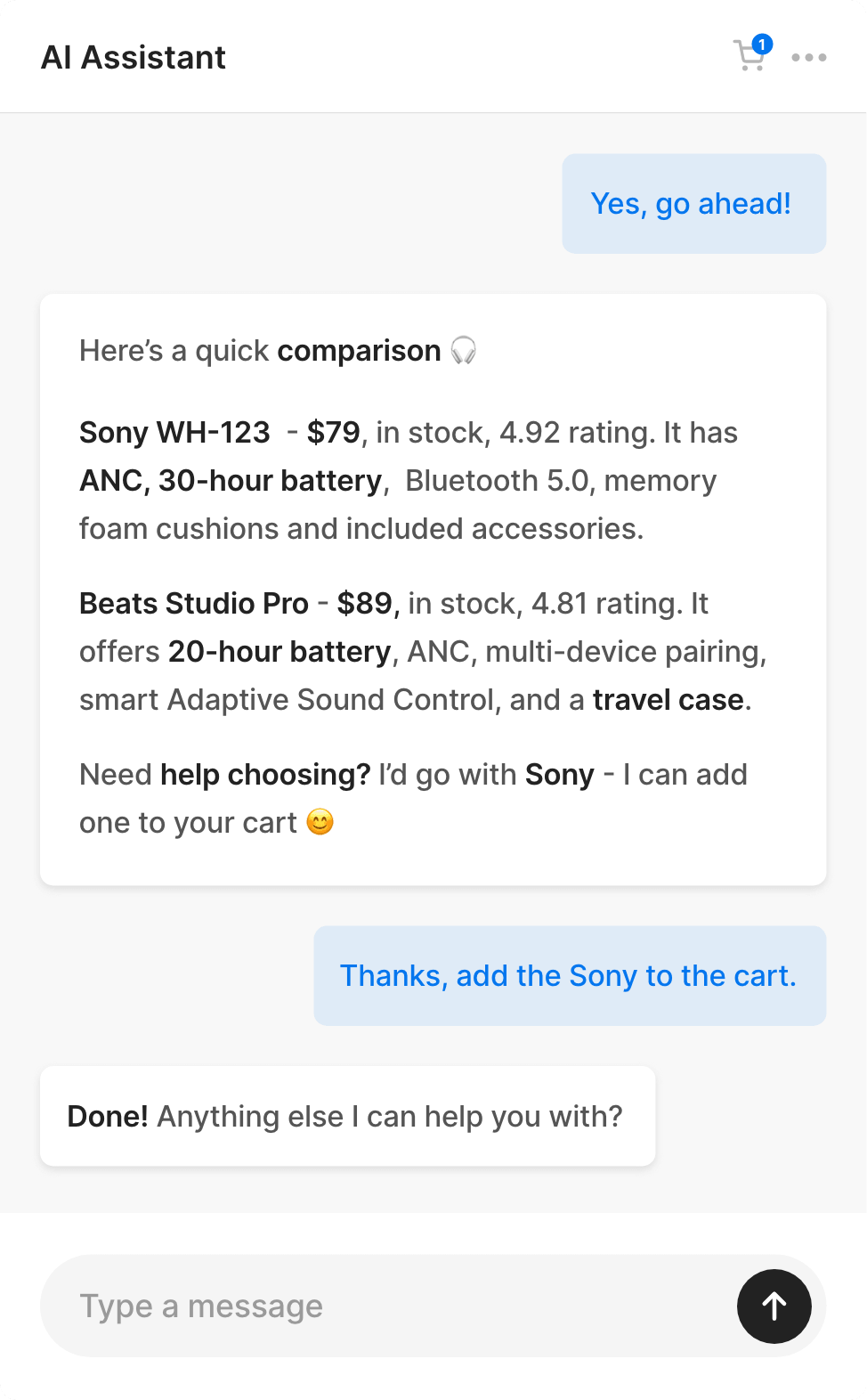Select the help choosing? bold text
Viewport: 867px width, 1400px height.
tap(266, 775)
